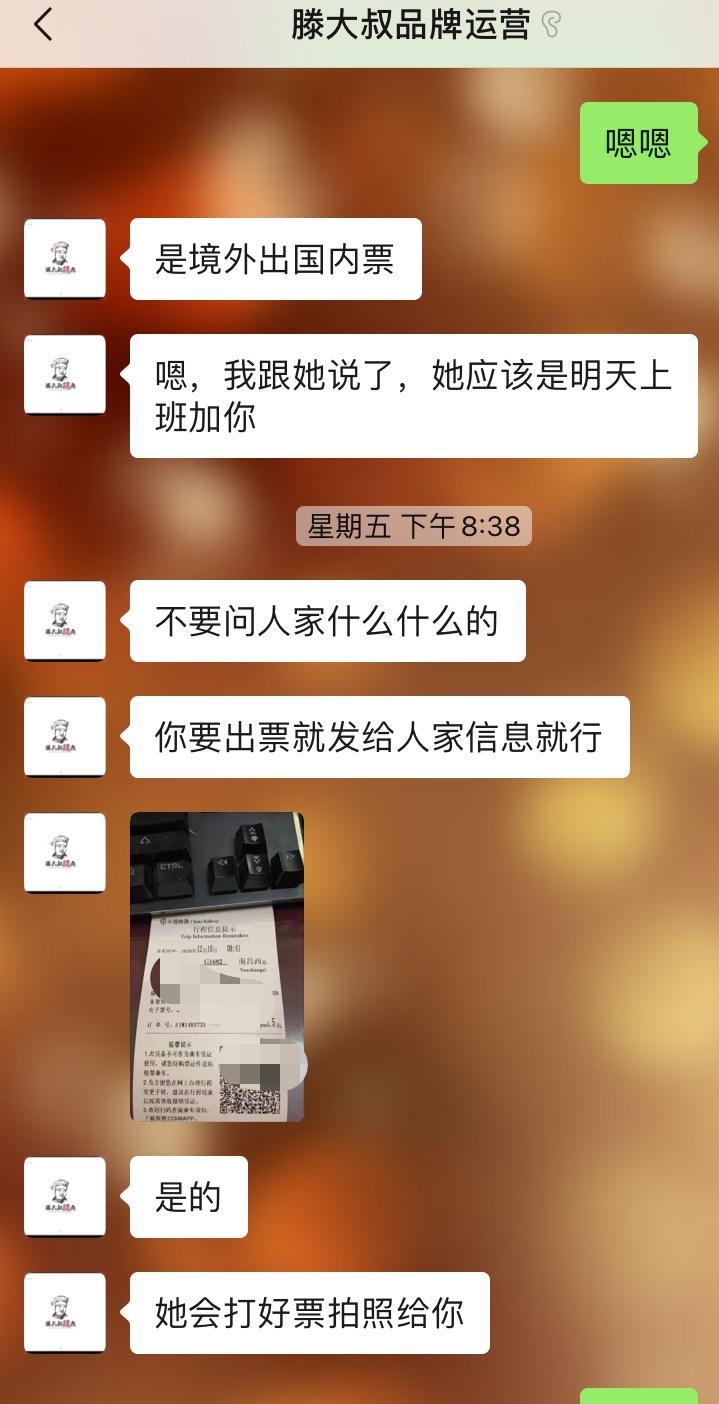
Task: Go back to the chat list
Action: 42,25
